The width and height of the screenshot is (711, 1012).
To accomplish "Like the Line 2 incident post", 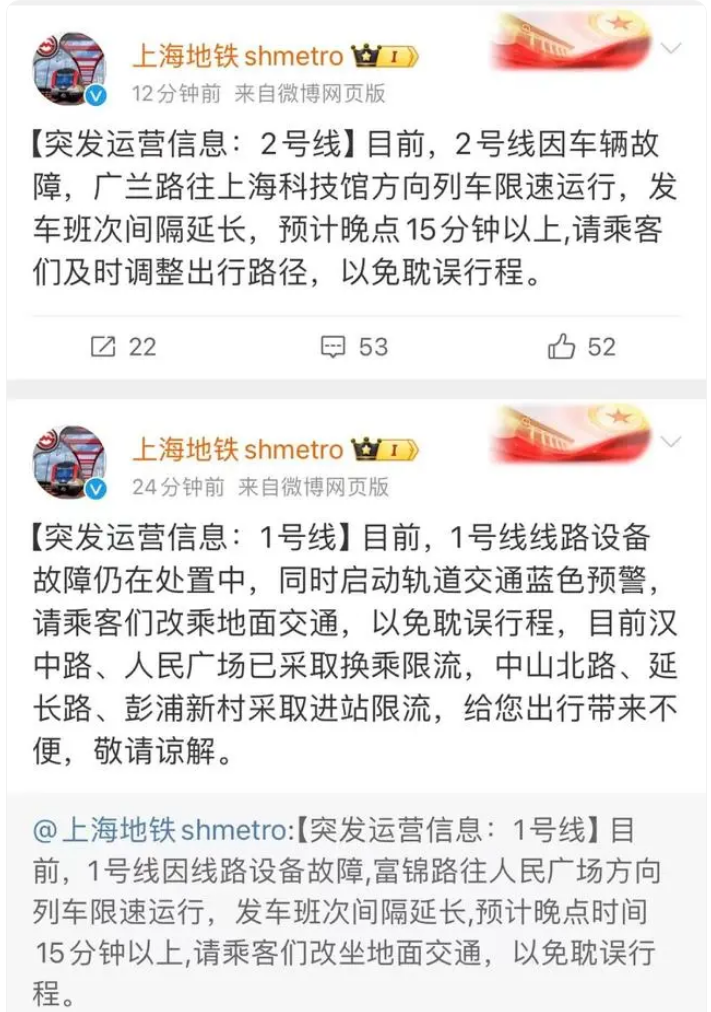I will 582,346.
